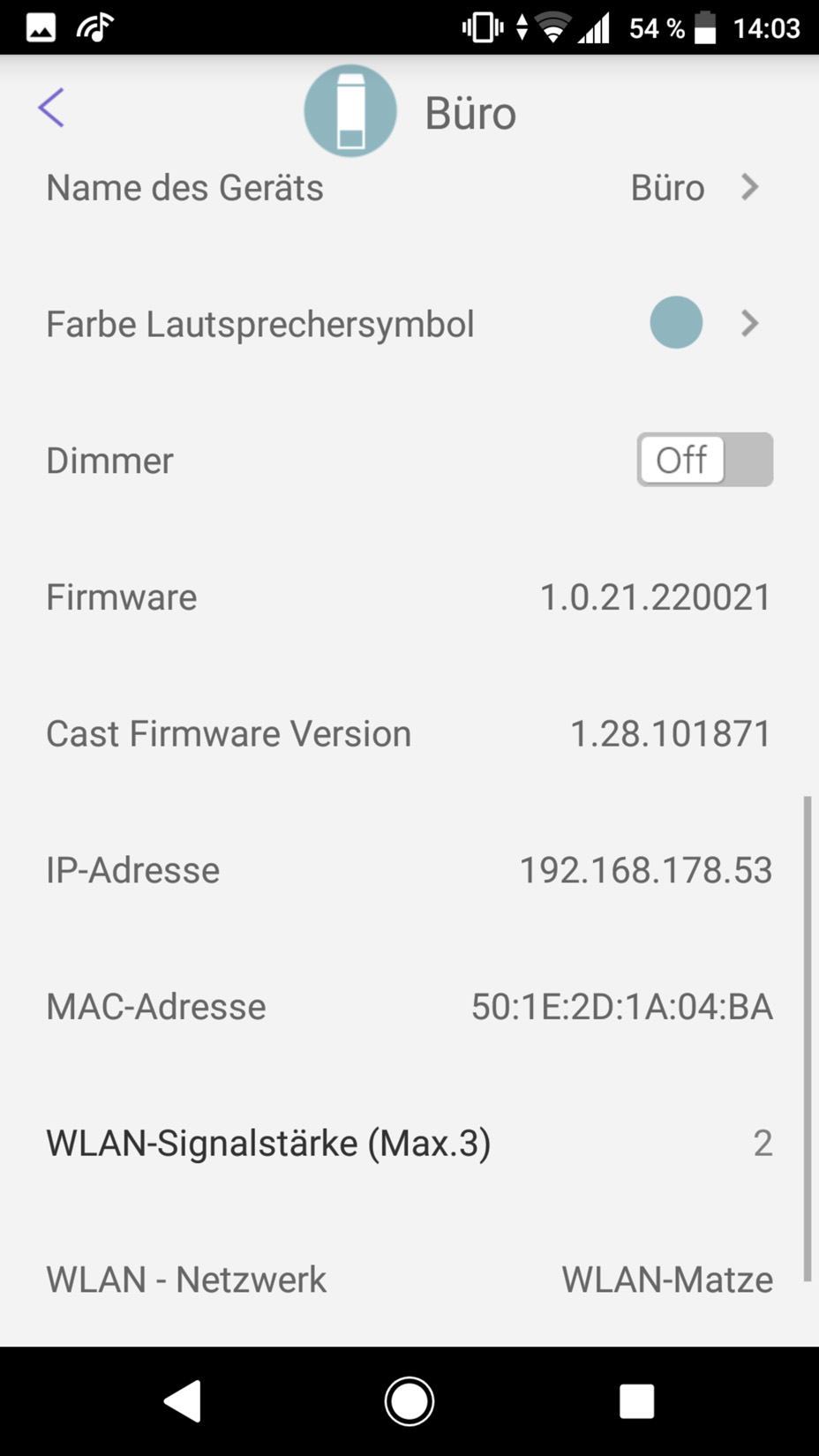Go back using the purple arrow
This screenshot has width=819, height=1456.
point(51,108)
